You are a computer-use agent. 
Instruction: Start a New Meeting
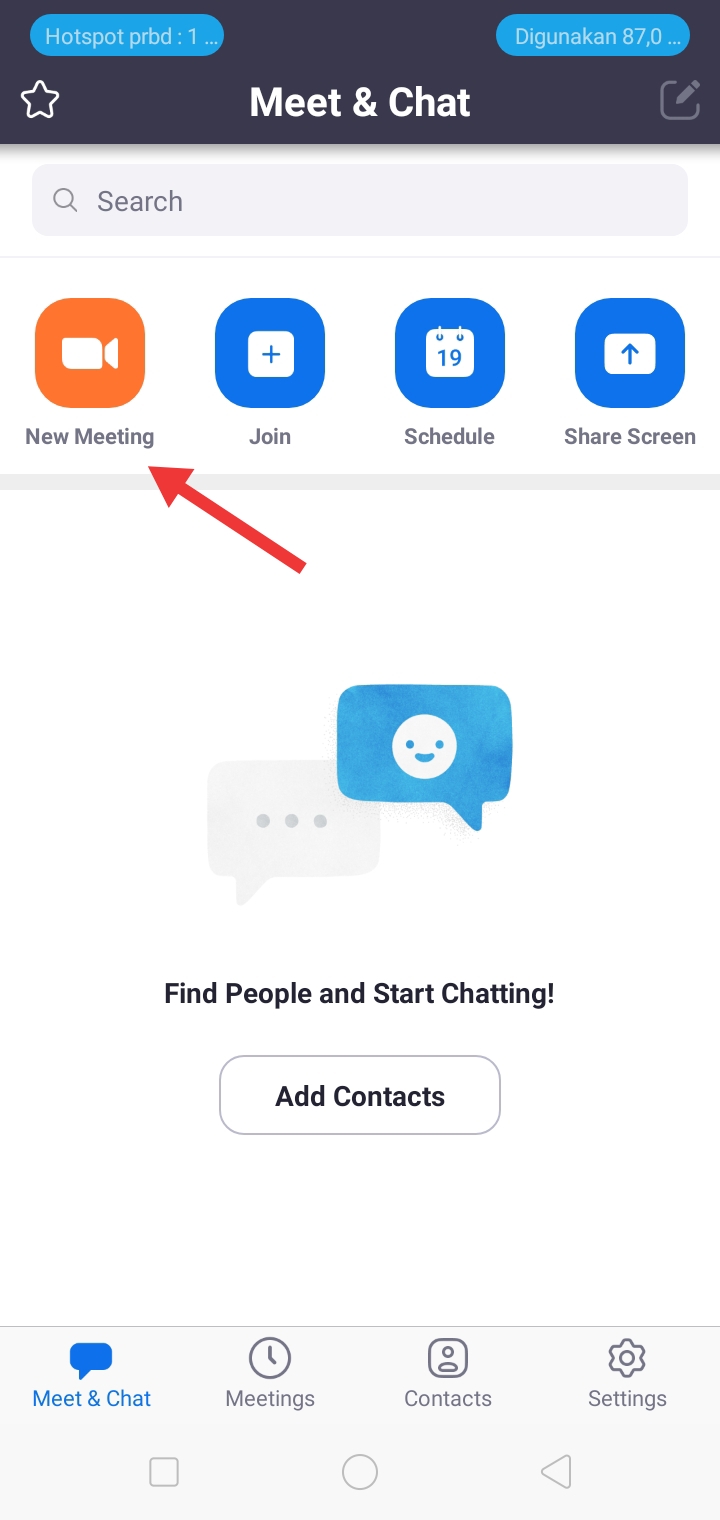90,353
